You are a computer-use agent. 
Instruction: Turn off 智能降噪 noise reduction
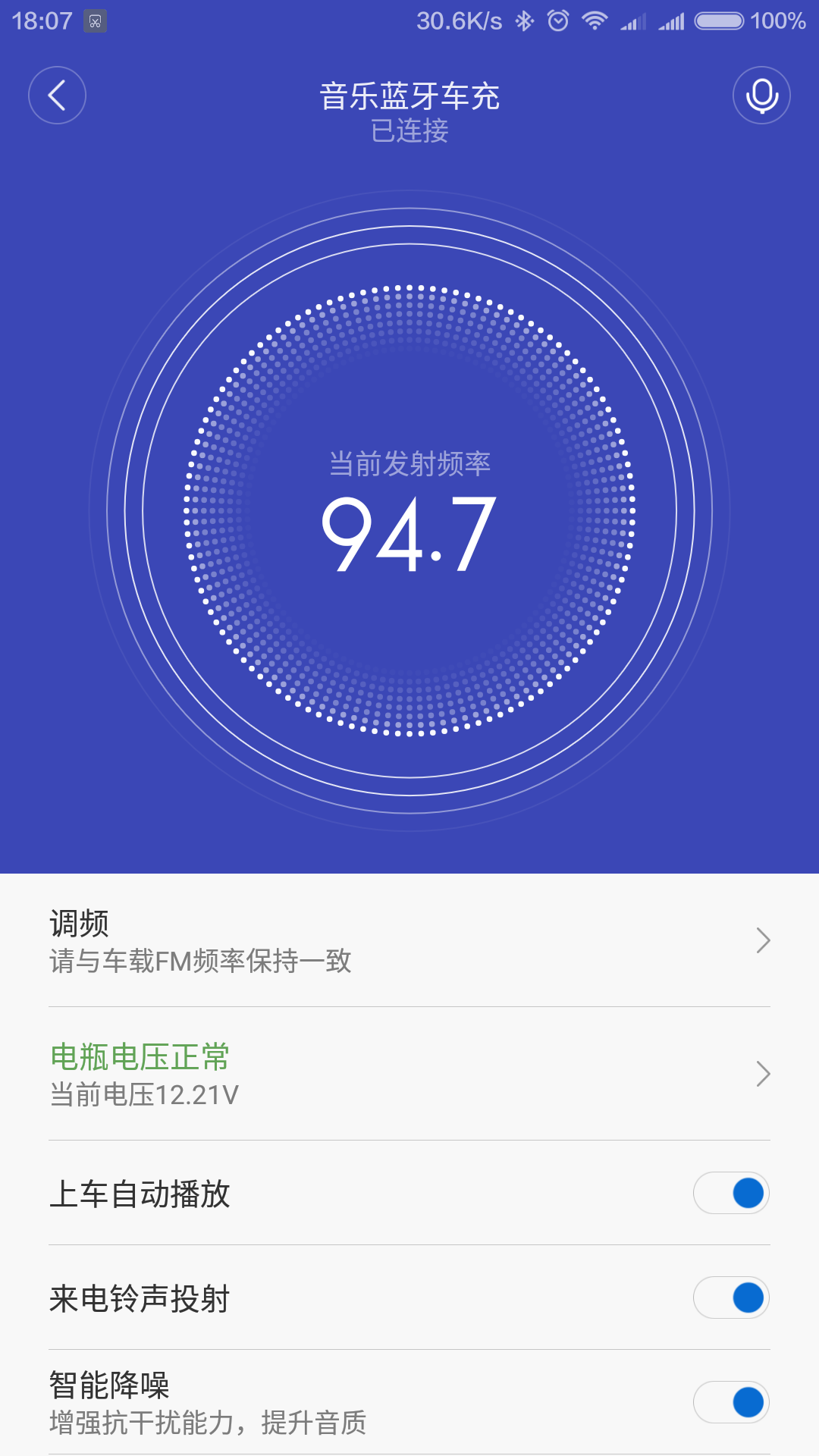click(730, 1402)
